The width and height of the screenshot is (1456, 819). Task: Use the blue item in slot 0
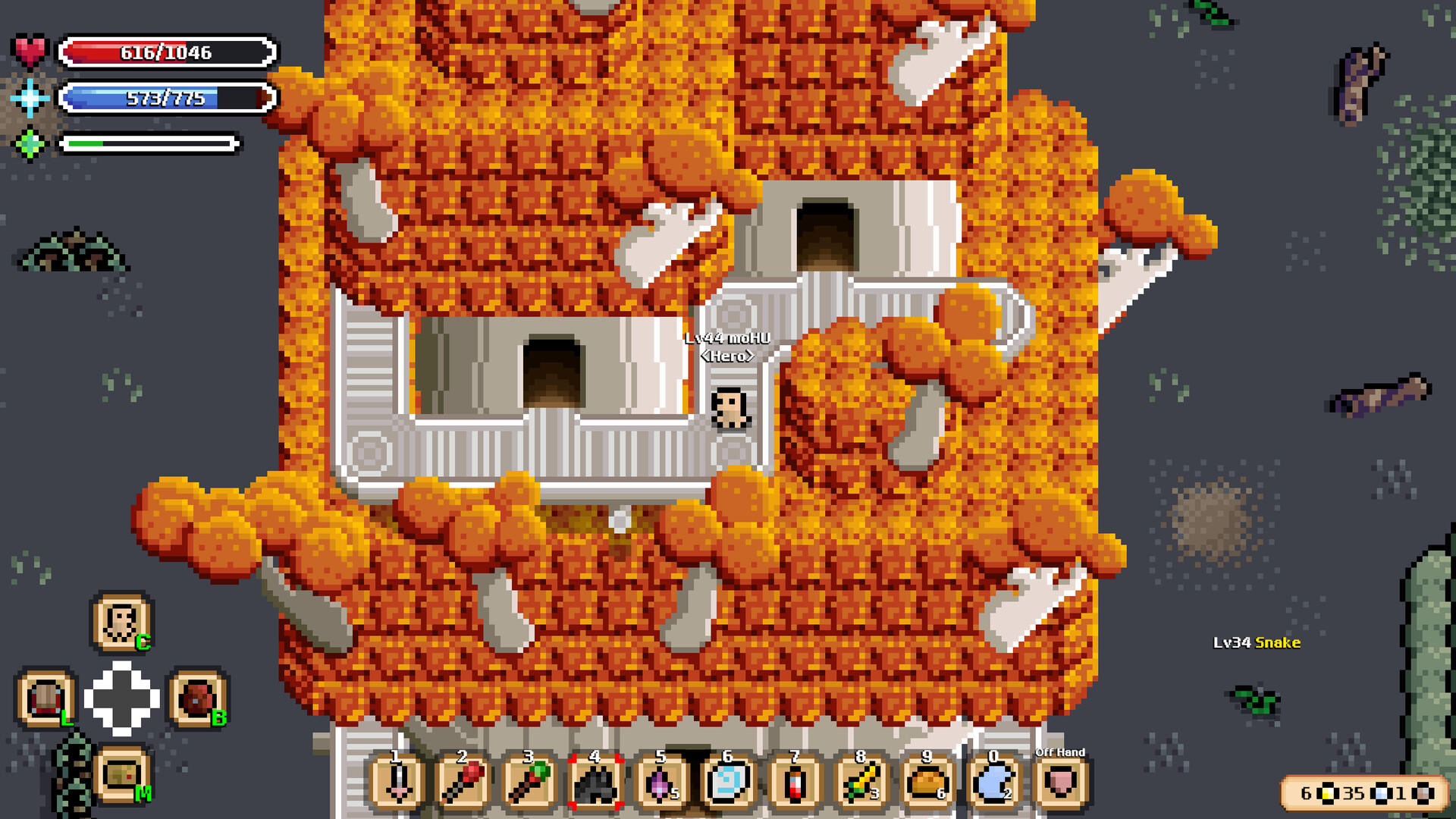point(993,782)
